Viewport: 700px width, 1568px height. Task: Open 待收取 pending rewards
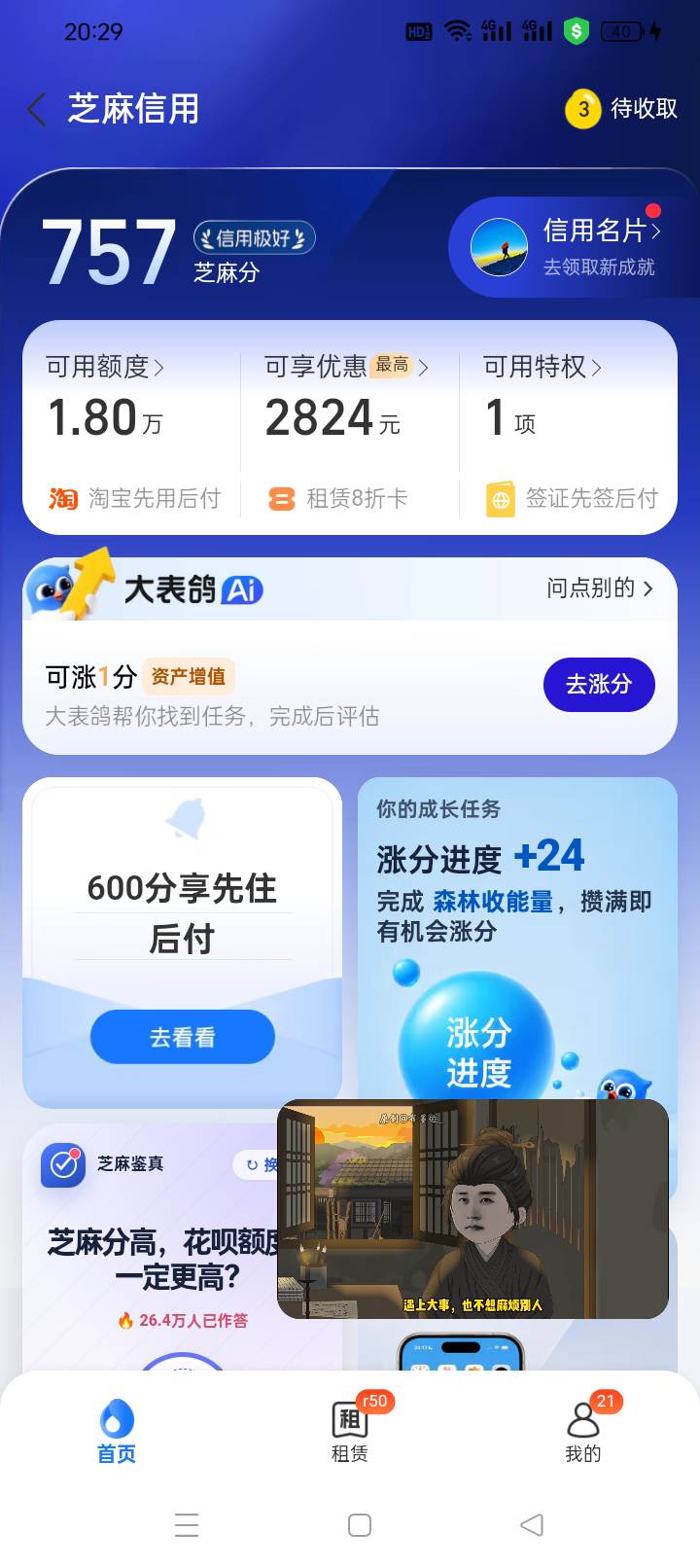(621, 109)
